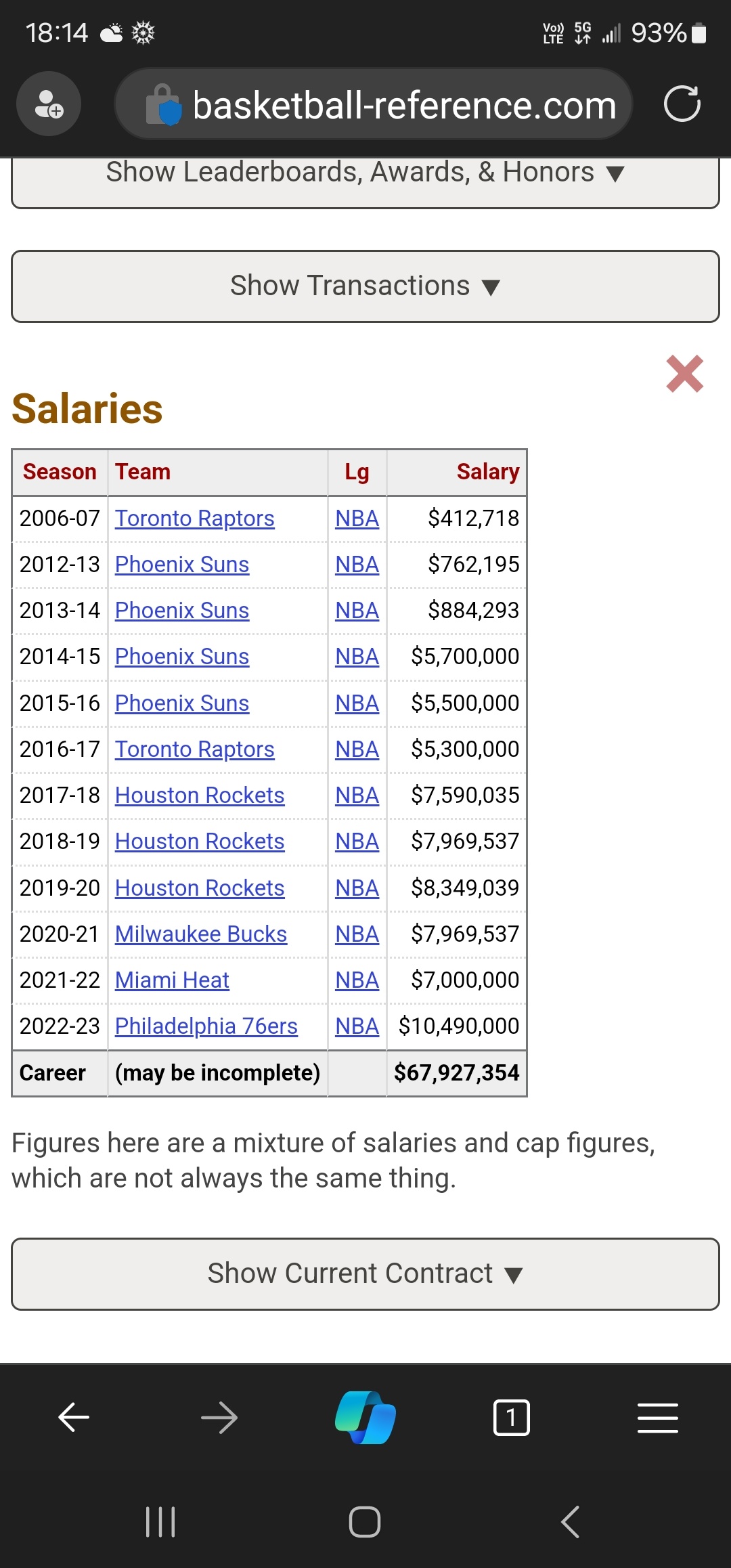The image size is (731, 1568).
Task: Open the tab switcher showing 1 tab
Action: click(512, 1418)
